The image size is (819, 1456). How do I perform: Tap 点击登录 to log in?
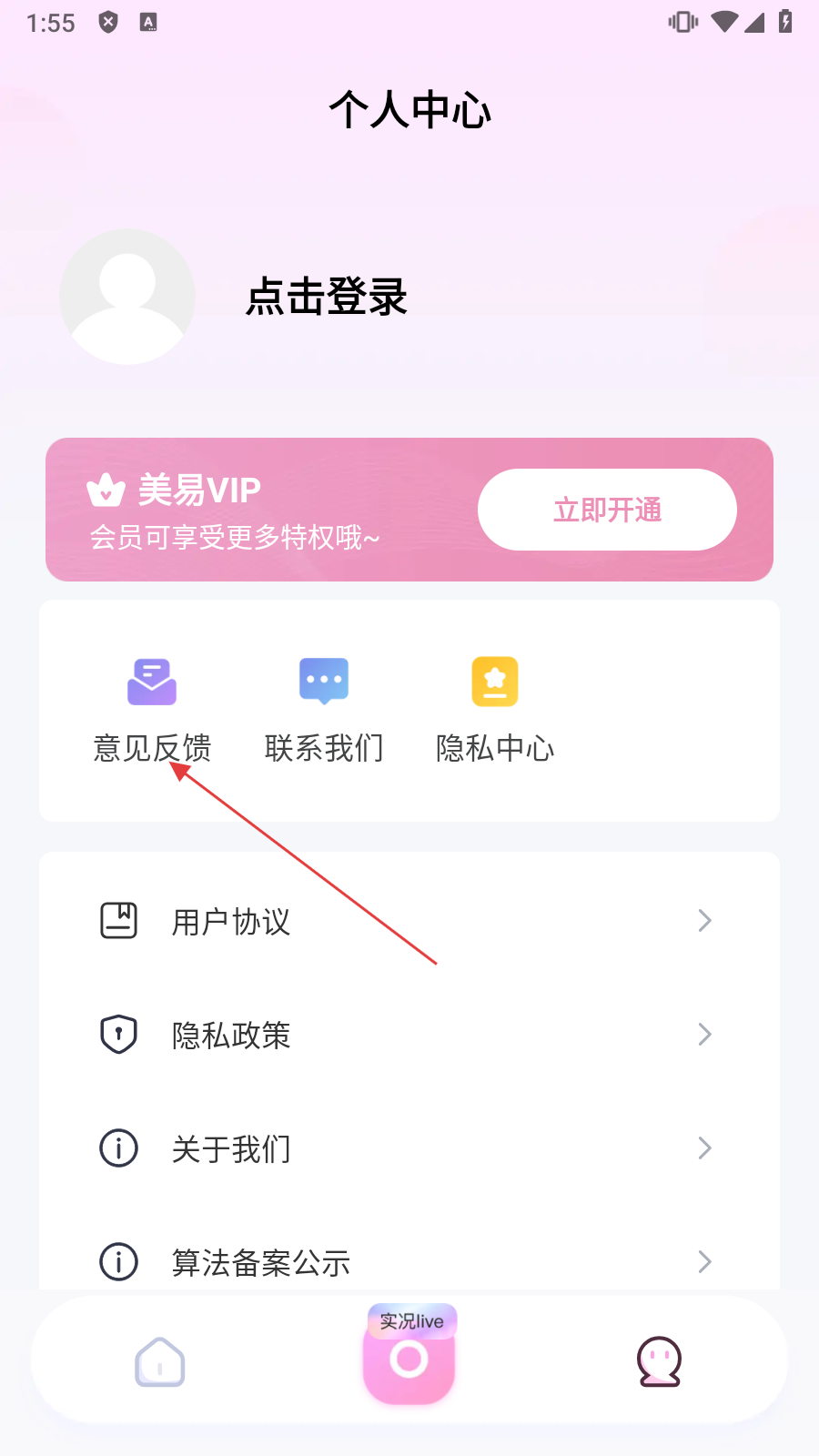click(x=326, y=297)
